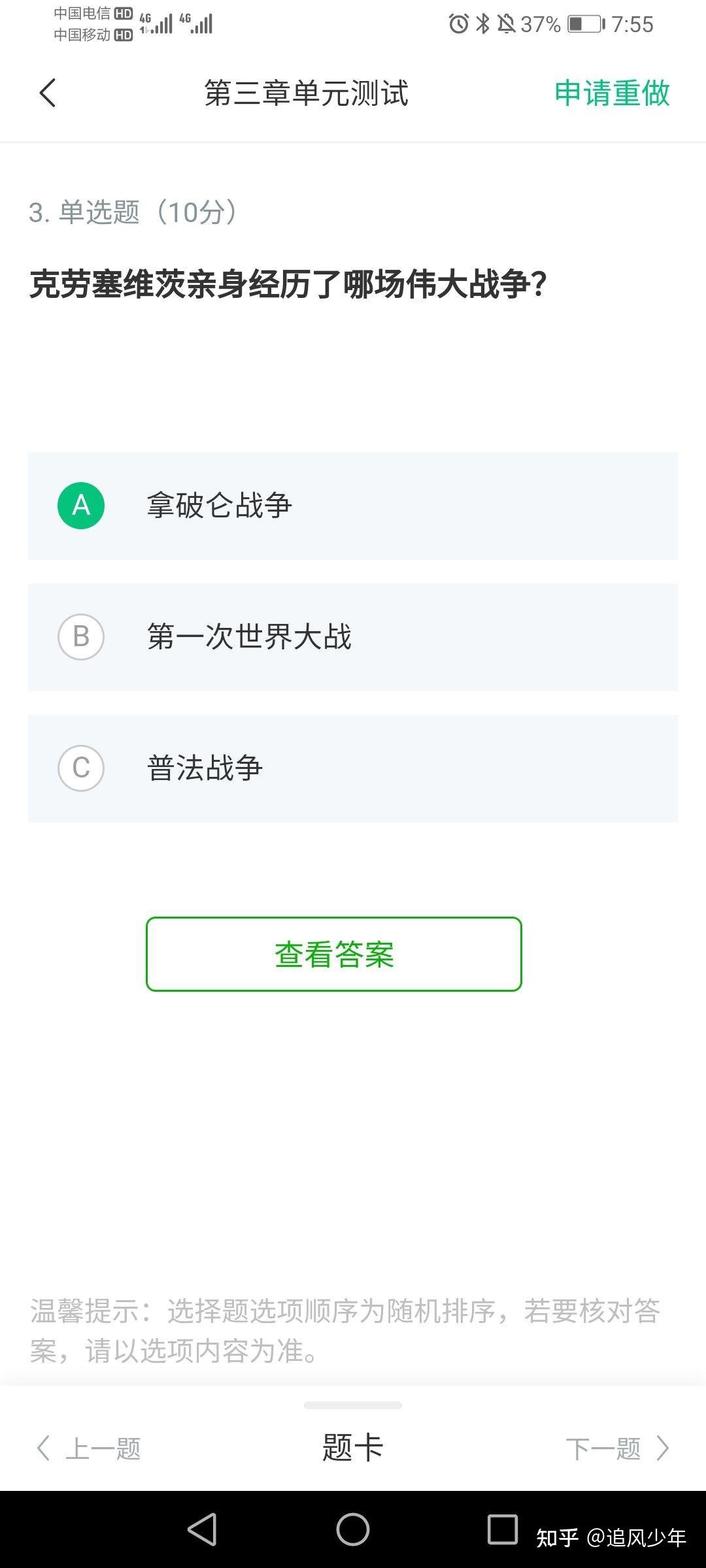Viewport: 706px width, 1568px height.
Task: Tap the system home button
Action: (352, 1529)
